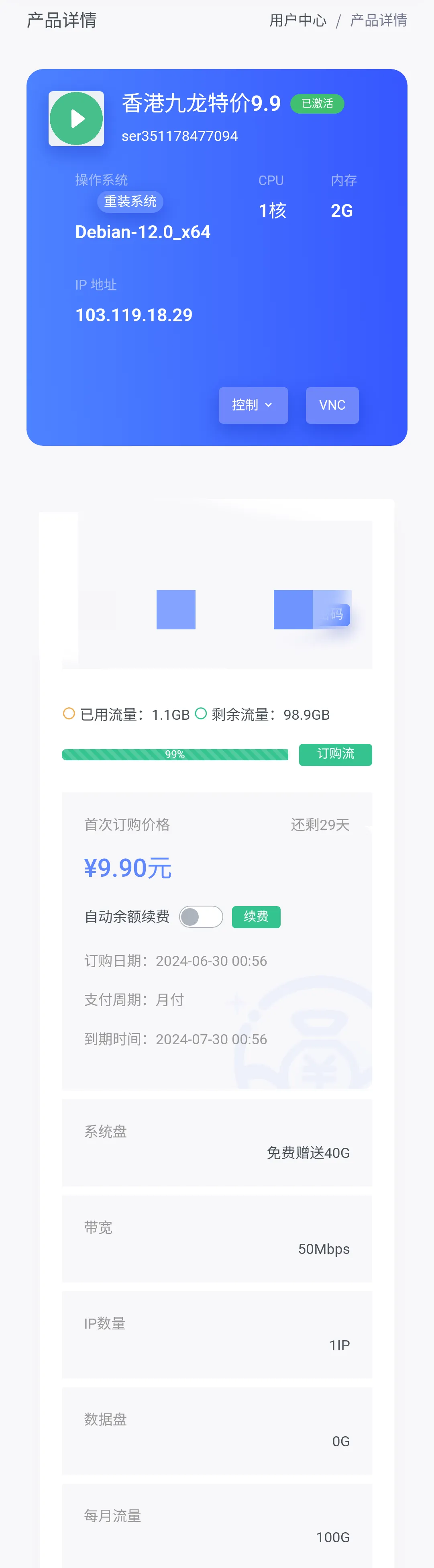Toggle 自动余额续费 switch
434x1568 pixels.
tap(201, 917)
